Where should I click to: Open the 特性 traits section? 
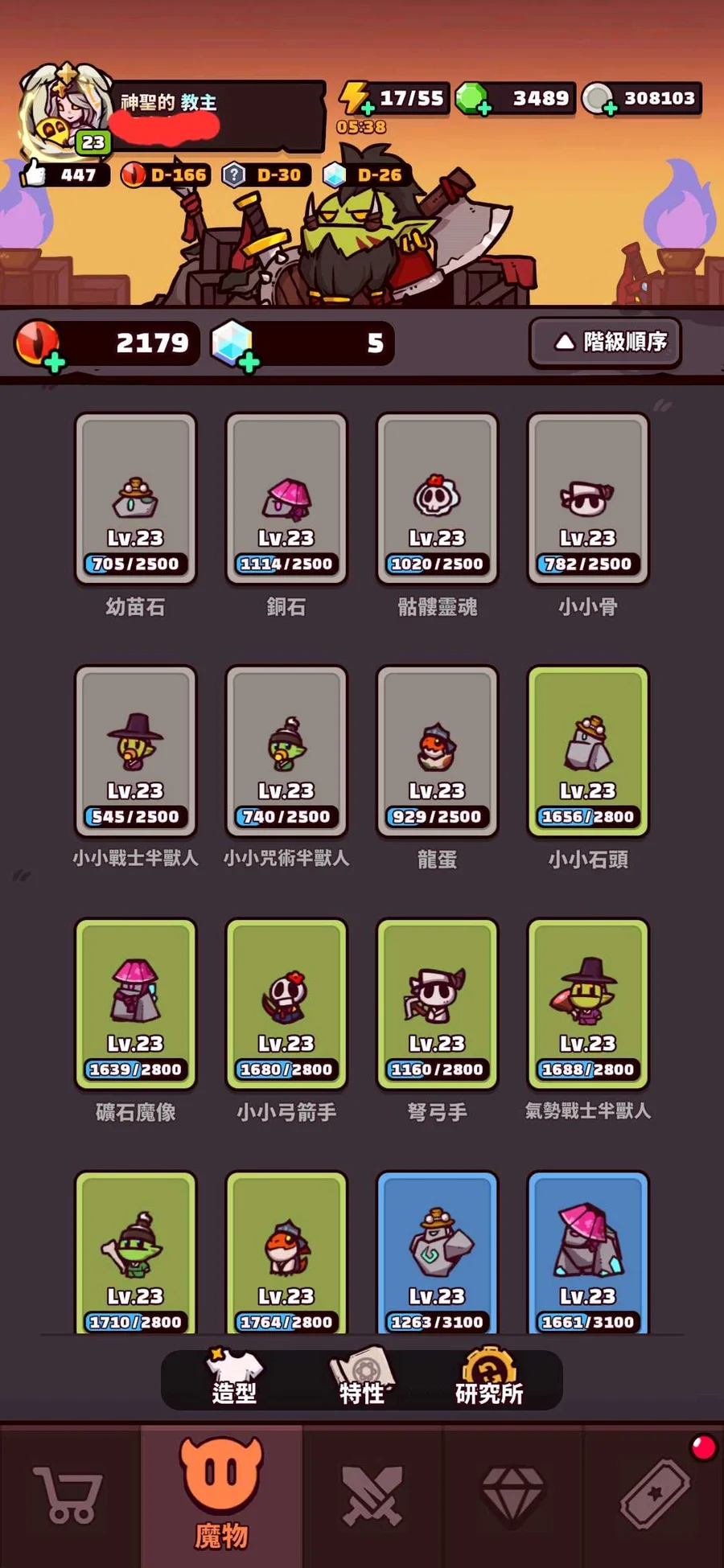(361, 1380)
